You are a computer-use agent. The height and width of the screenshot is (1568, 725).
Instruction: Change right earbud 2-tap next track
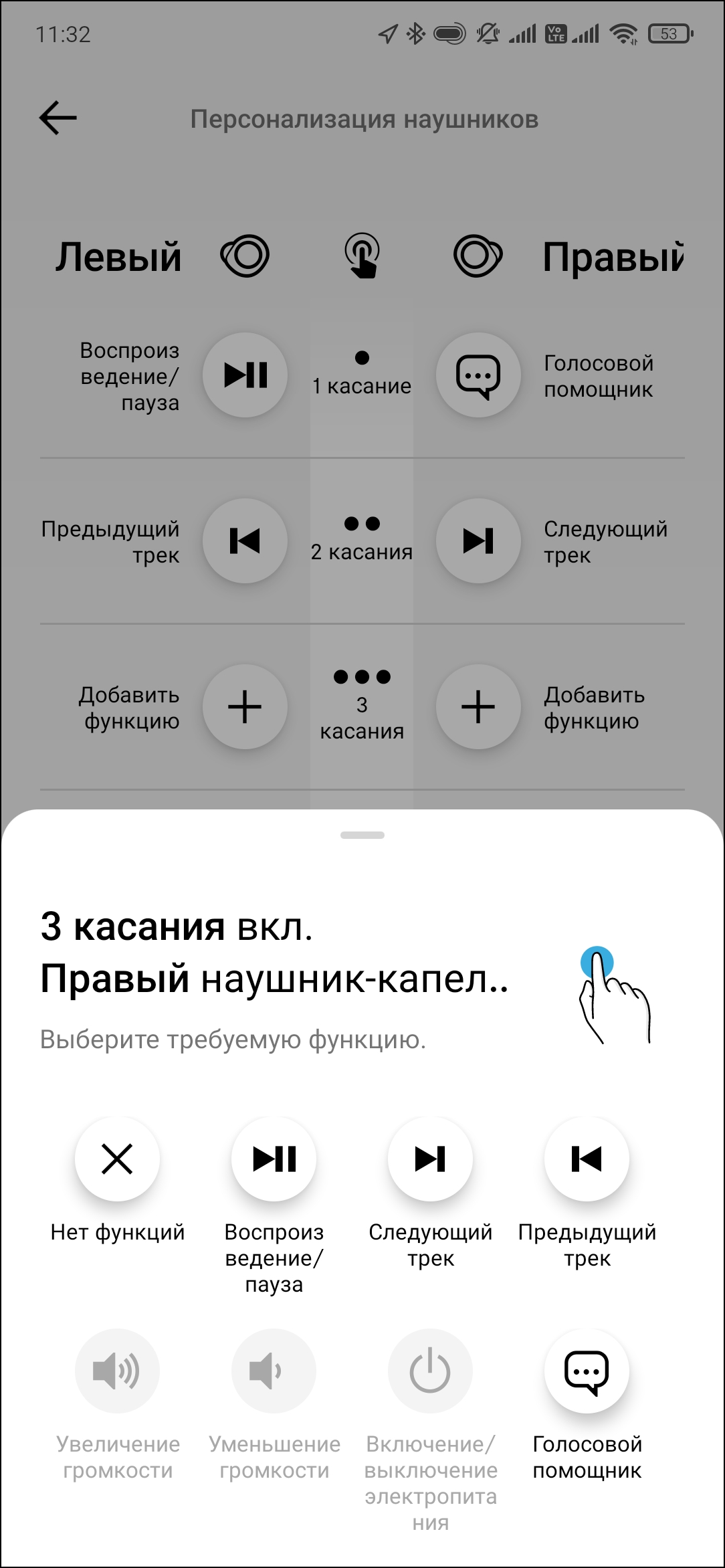(x=478, y=541)
